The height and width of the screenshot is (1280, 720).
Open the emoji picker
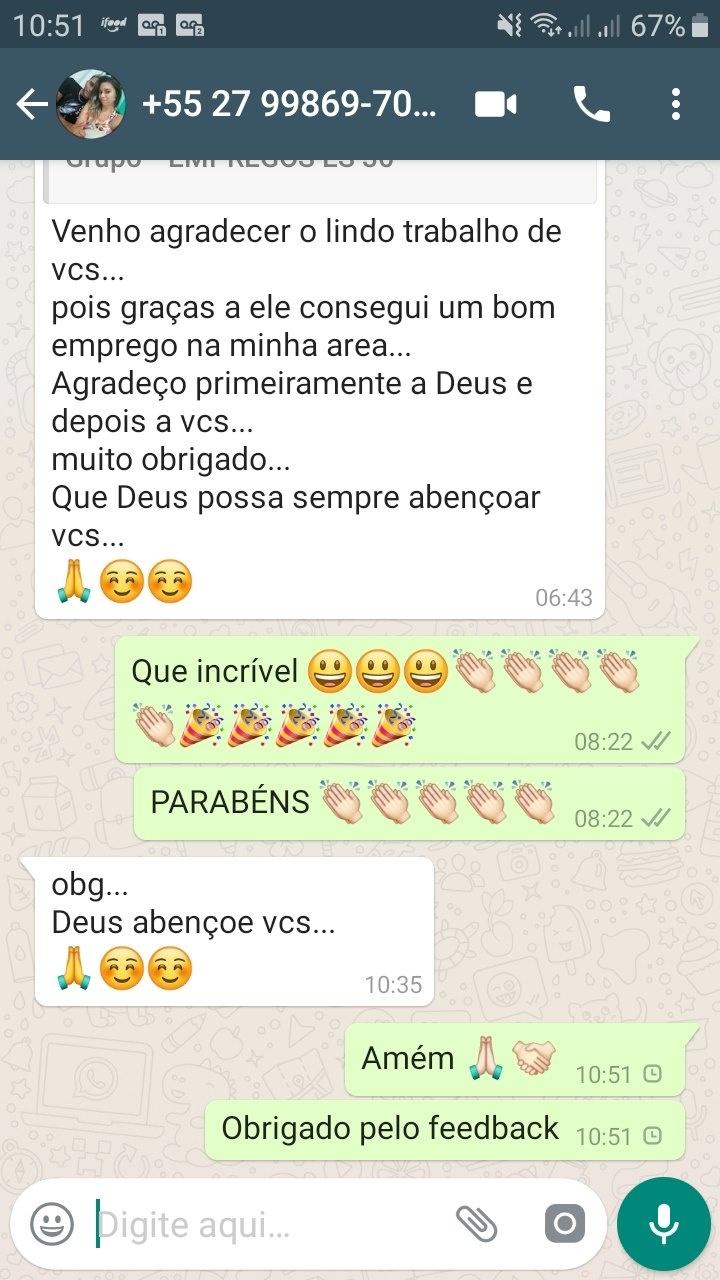[x=52, y=1223]
